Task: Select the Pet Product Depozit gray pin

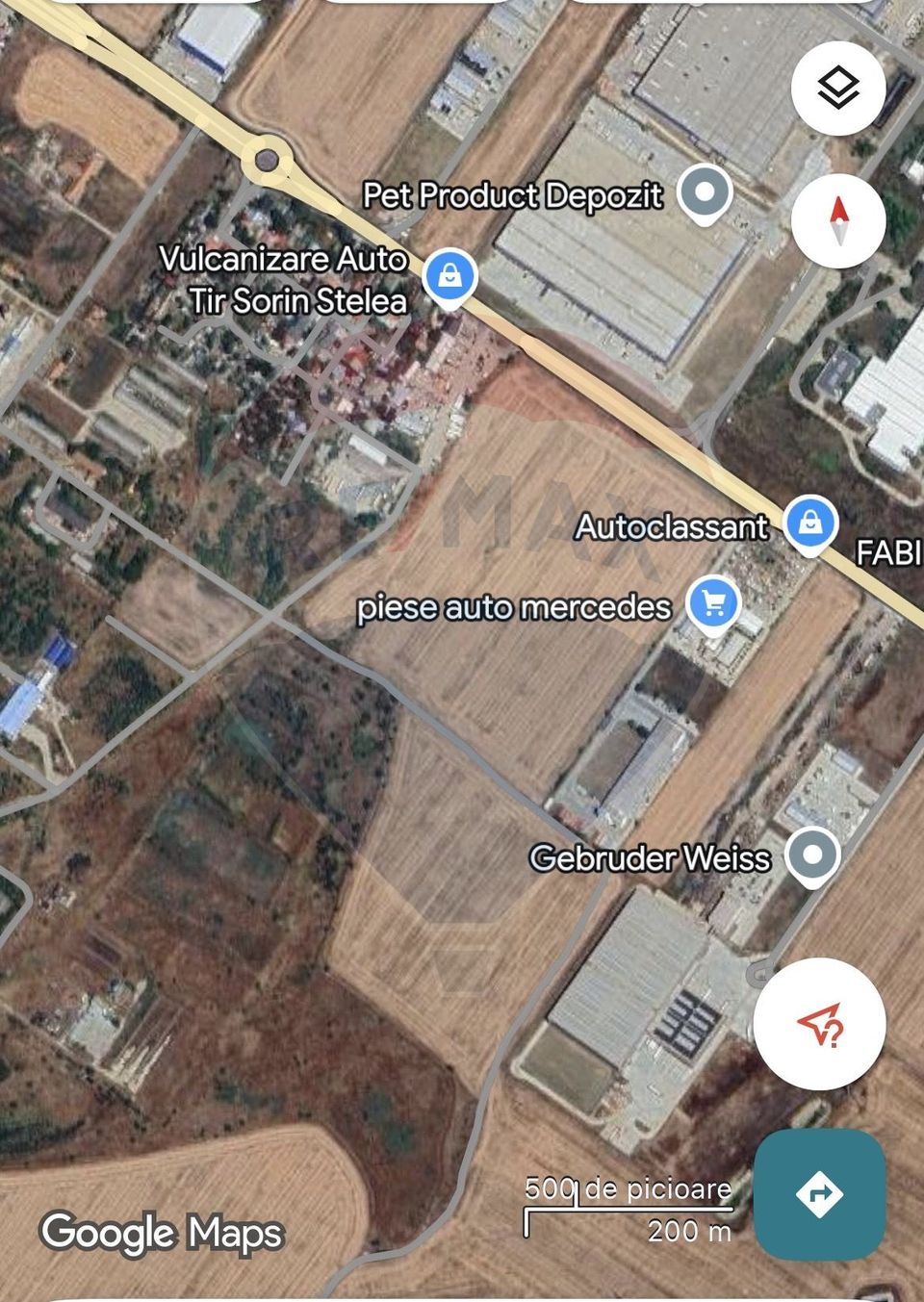Action: coord(704,191)
